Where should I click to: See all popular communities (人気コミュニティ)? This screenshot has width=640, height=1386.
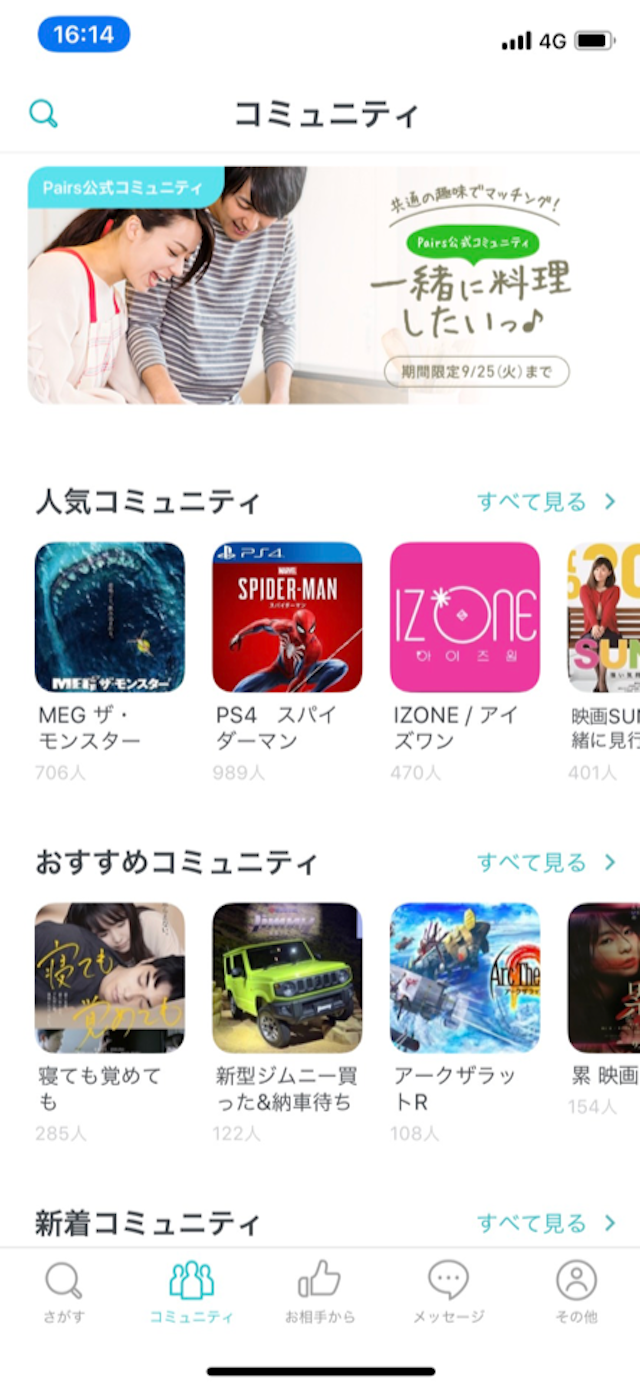(546, 501)
